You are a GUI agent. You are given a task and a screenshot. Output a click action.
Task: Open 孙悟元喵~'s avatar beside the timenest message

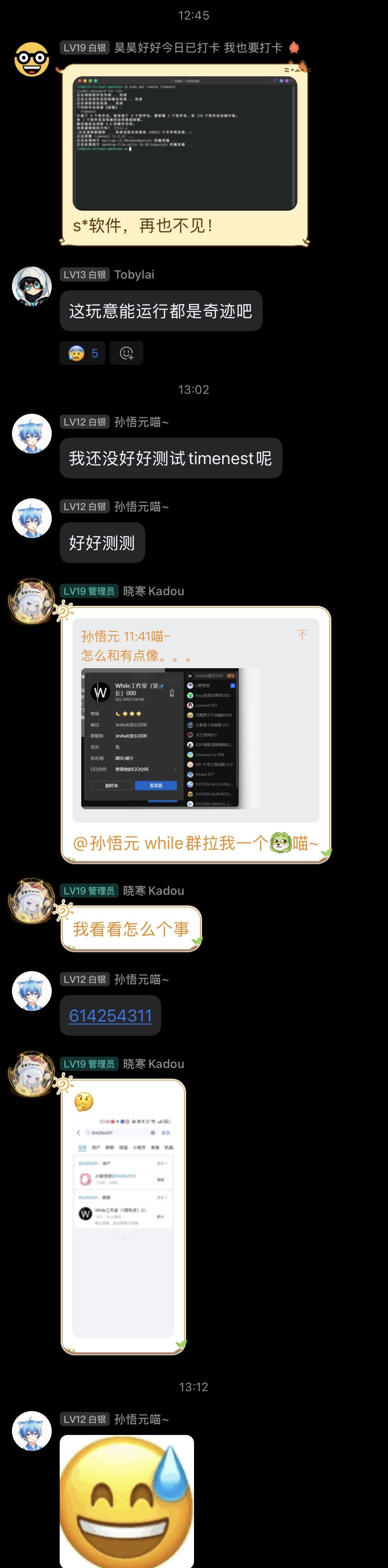(x=32, y=433)
